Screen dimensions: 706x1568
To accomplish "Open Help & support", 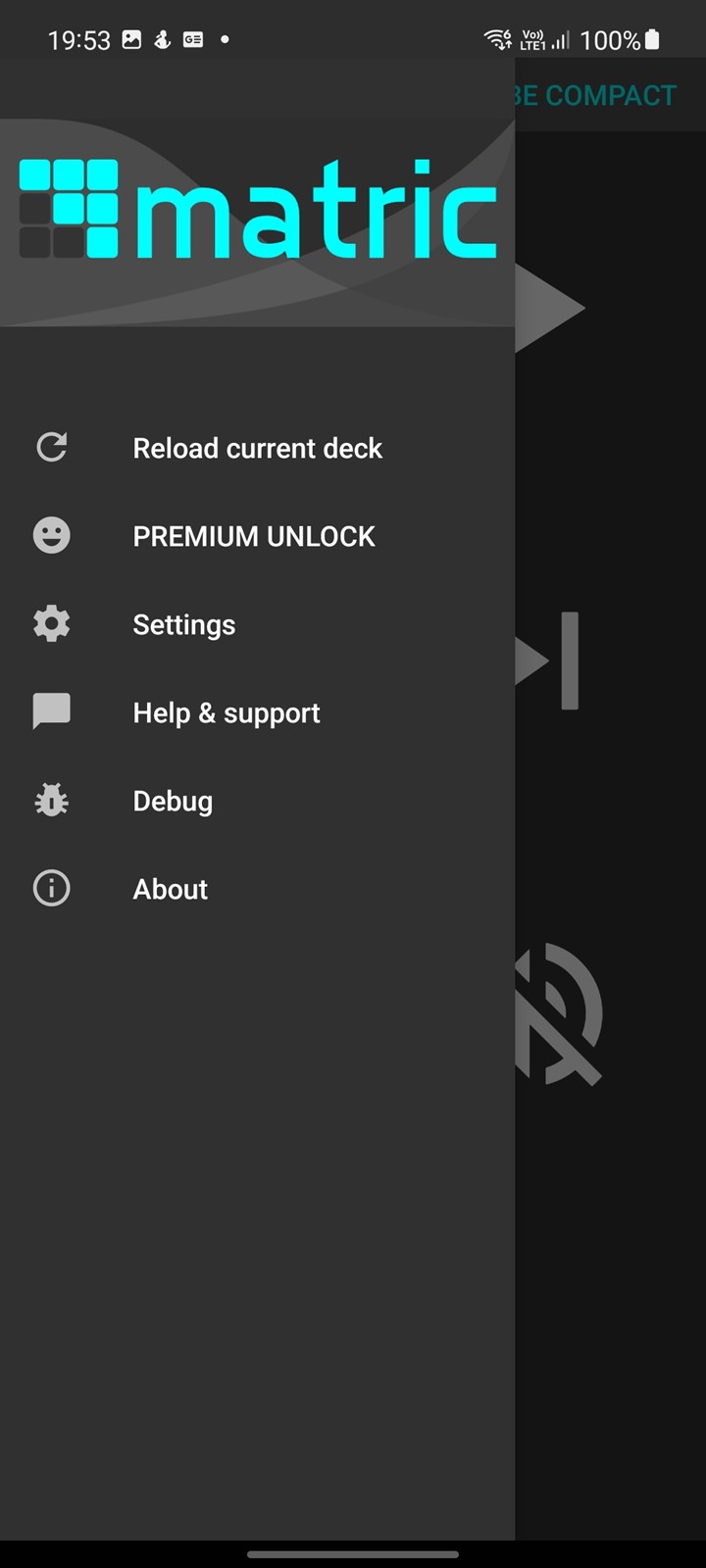I will pyautogui.click(x=257, y=712).
